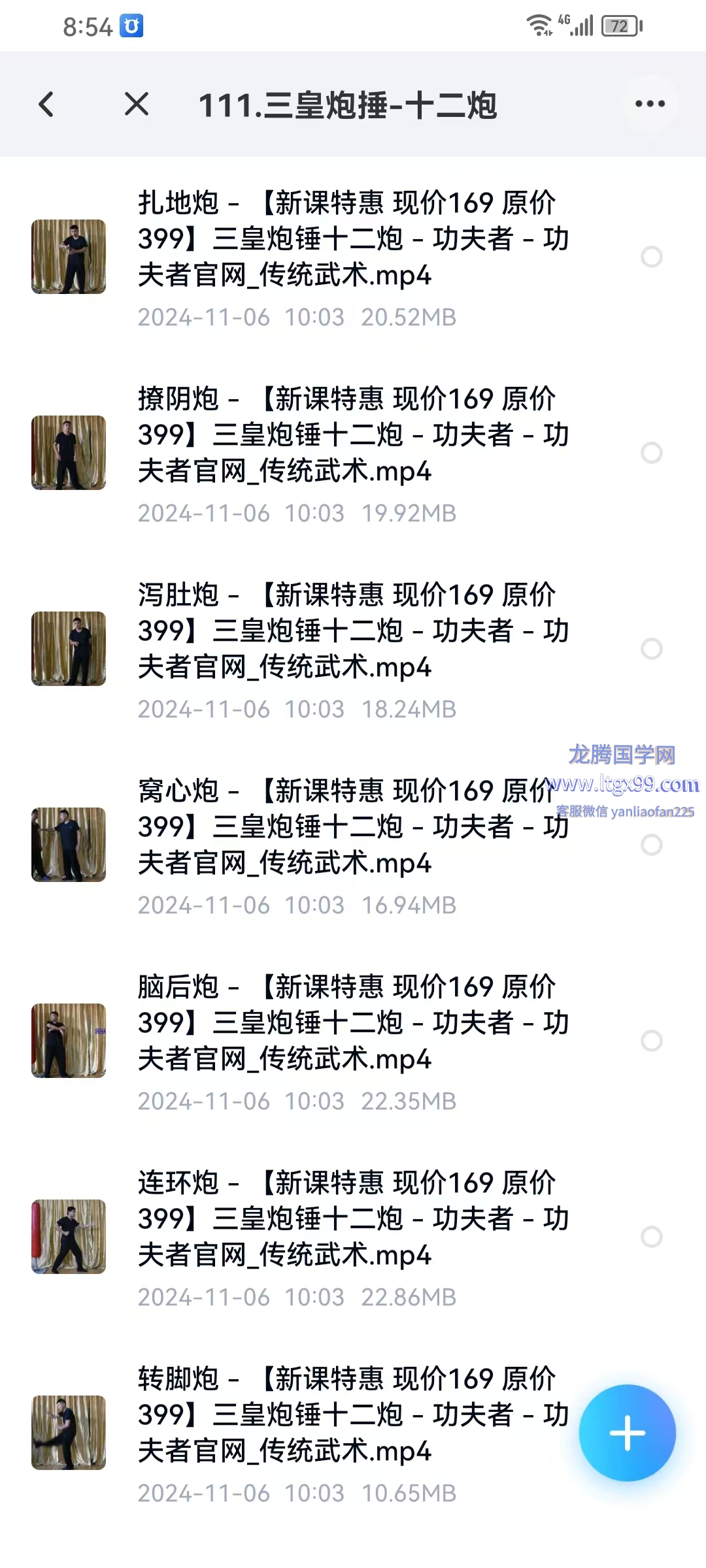Select the 撩阴炮 file's circle checkbox
The height and width of the screenshot is (1568, 706).
[652, 453]
